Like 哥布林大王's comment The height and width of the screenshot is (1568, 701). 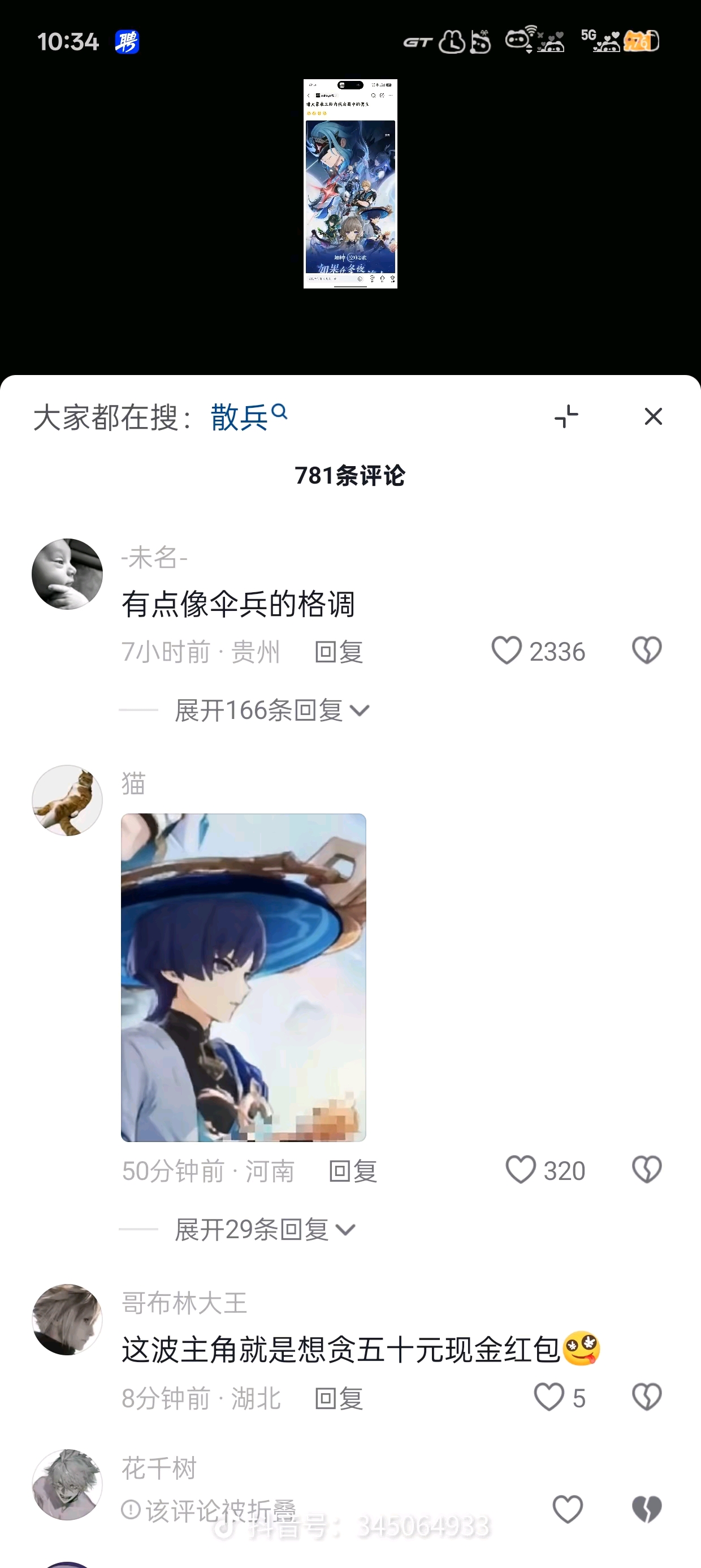click(549, 1397)
